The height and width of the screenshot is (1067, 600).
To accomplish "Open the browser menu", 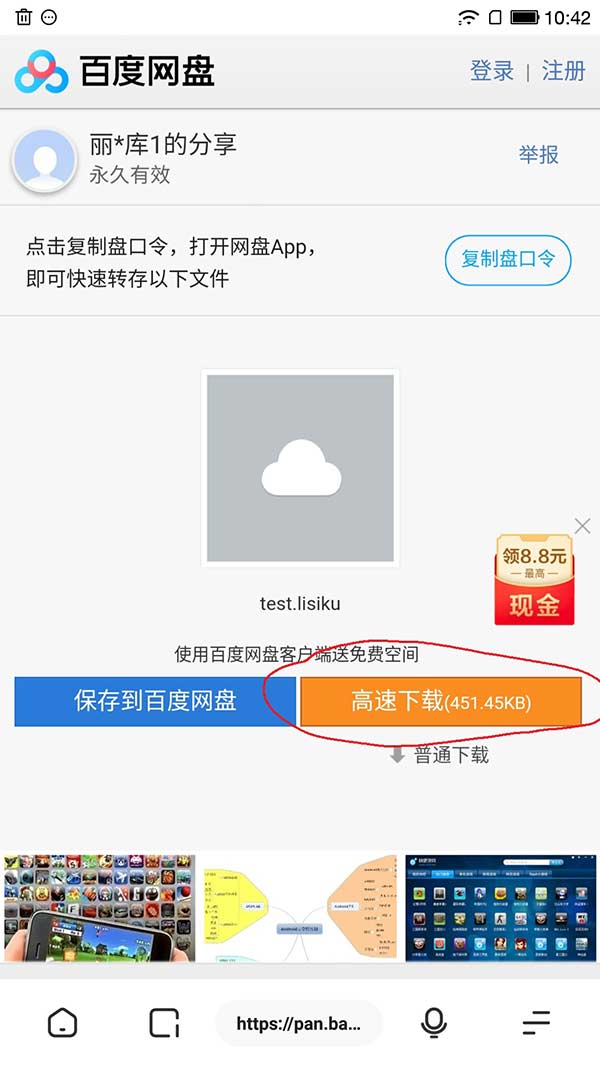I will (x=536, y=1022).
